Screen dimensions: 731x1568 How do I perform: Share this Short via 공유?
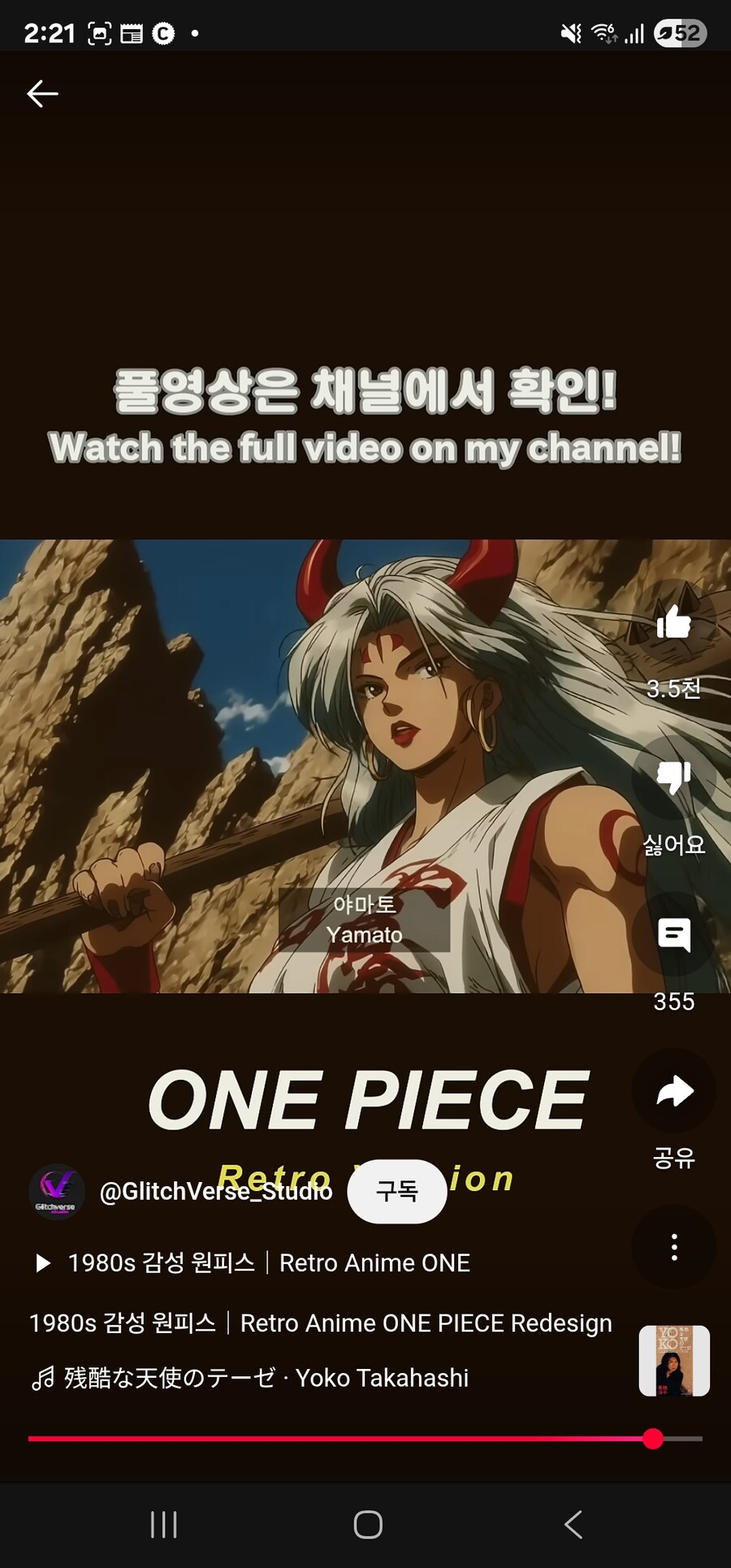pos(673,1091)
